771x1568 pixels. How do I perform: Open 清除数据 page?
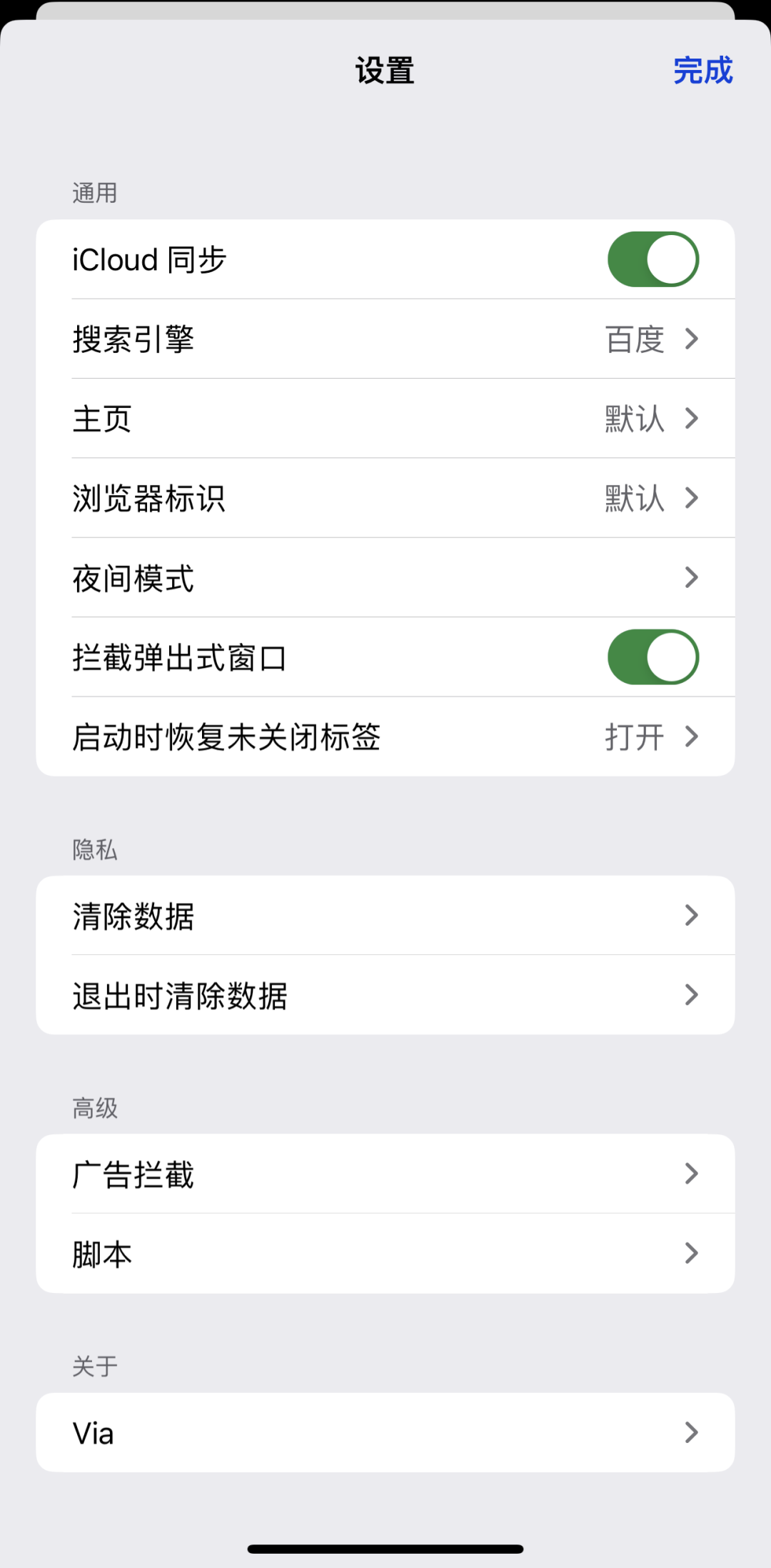pyautogui.click(x=385, y=916)
